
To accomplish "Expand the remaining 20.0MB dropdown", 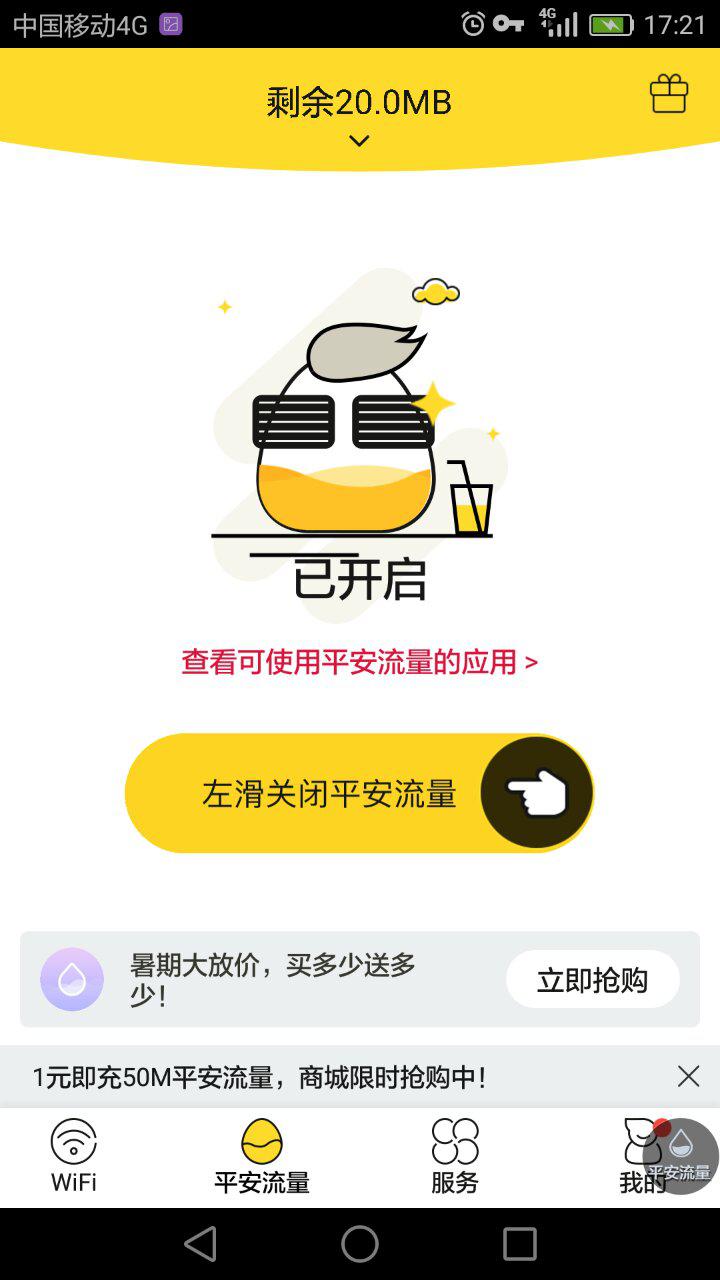I will click(x=359, y=141).
